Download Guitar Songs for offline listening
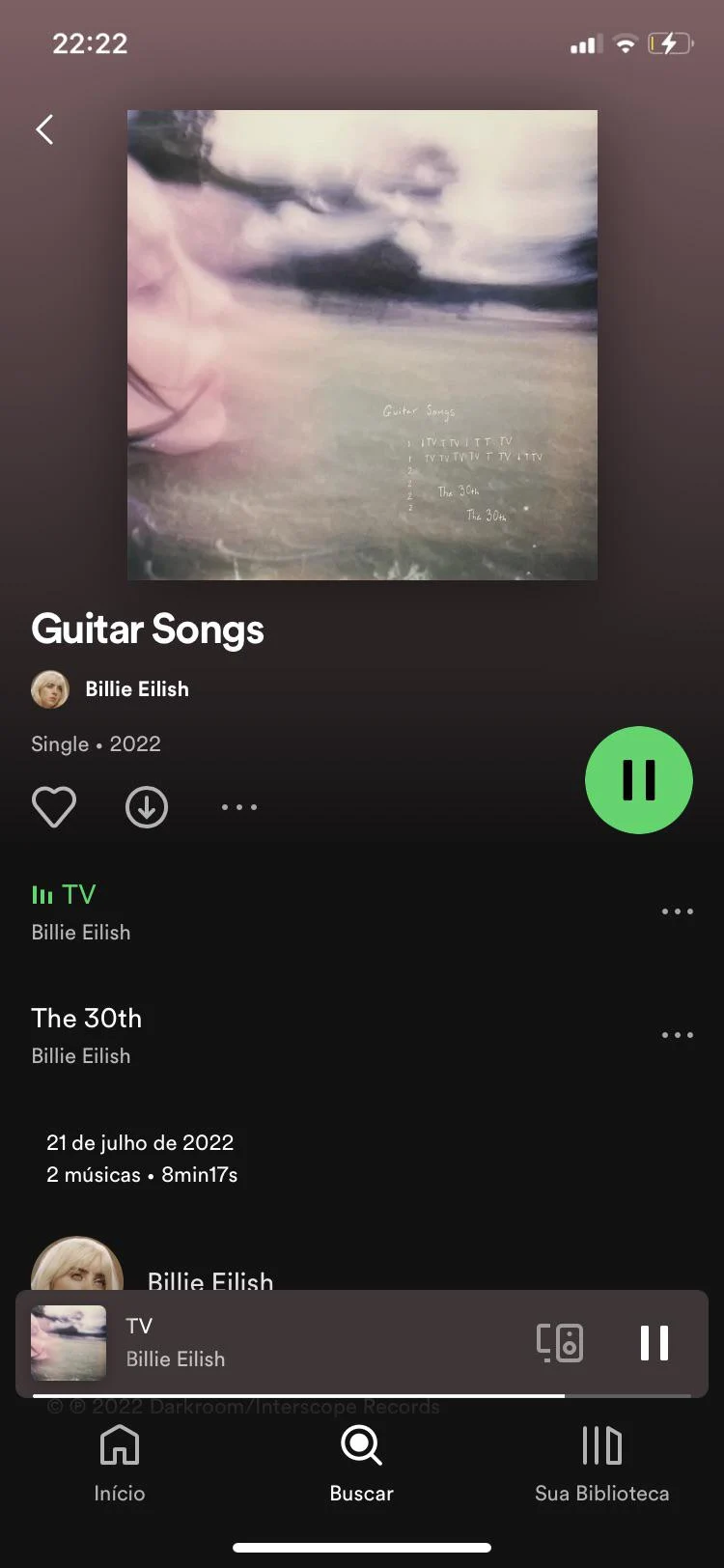The image size is (724, 1568). tap(147, 807)
